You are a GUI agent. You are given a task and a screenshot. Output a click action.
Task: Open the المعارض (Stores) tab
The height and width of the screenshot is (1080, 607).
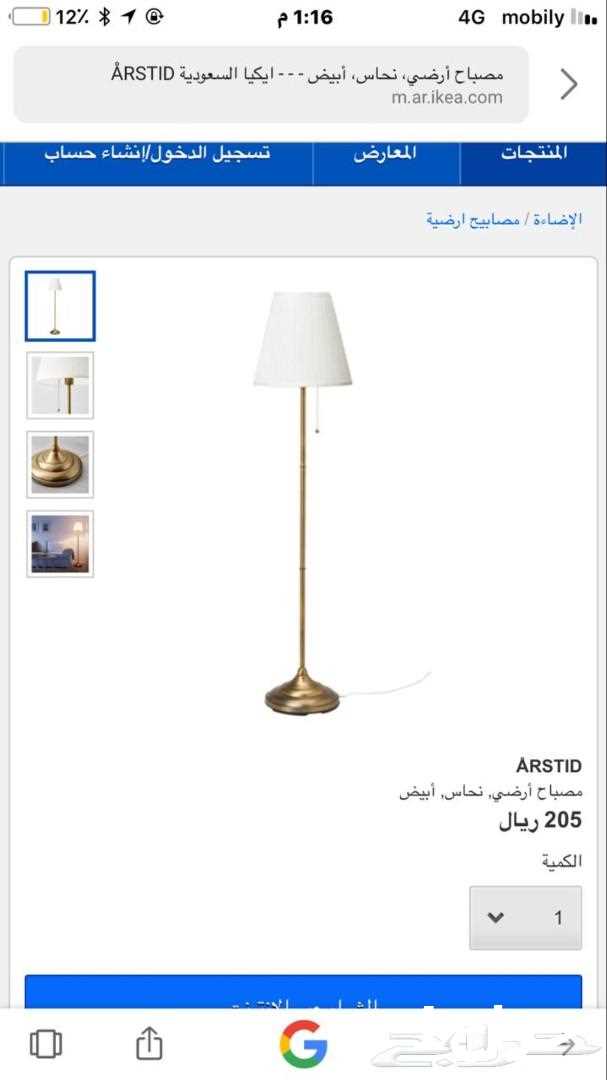tap(386, 154)
